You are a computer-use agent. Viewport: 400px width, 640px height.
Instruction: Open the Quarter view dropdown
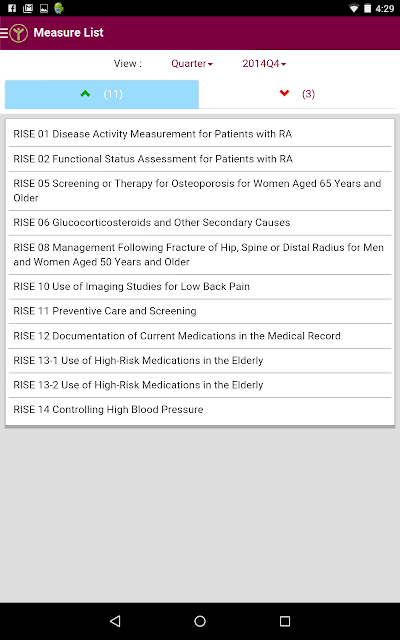pos(192,64)
